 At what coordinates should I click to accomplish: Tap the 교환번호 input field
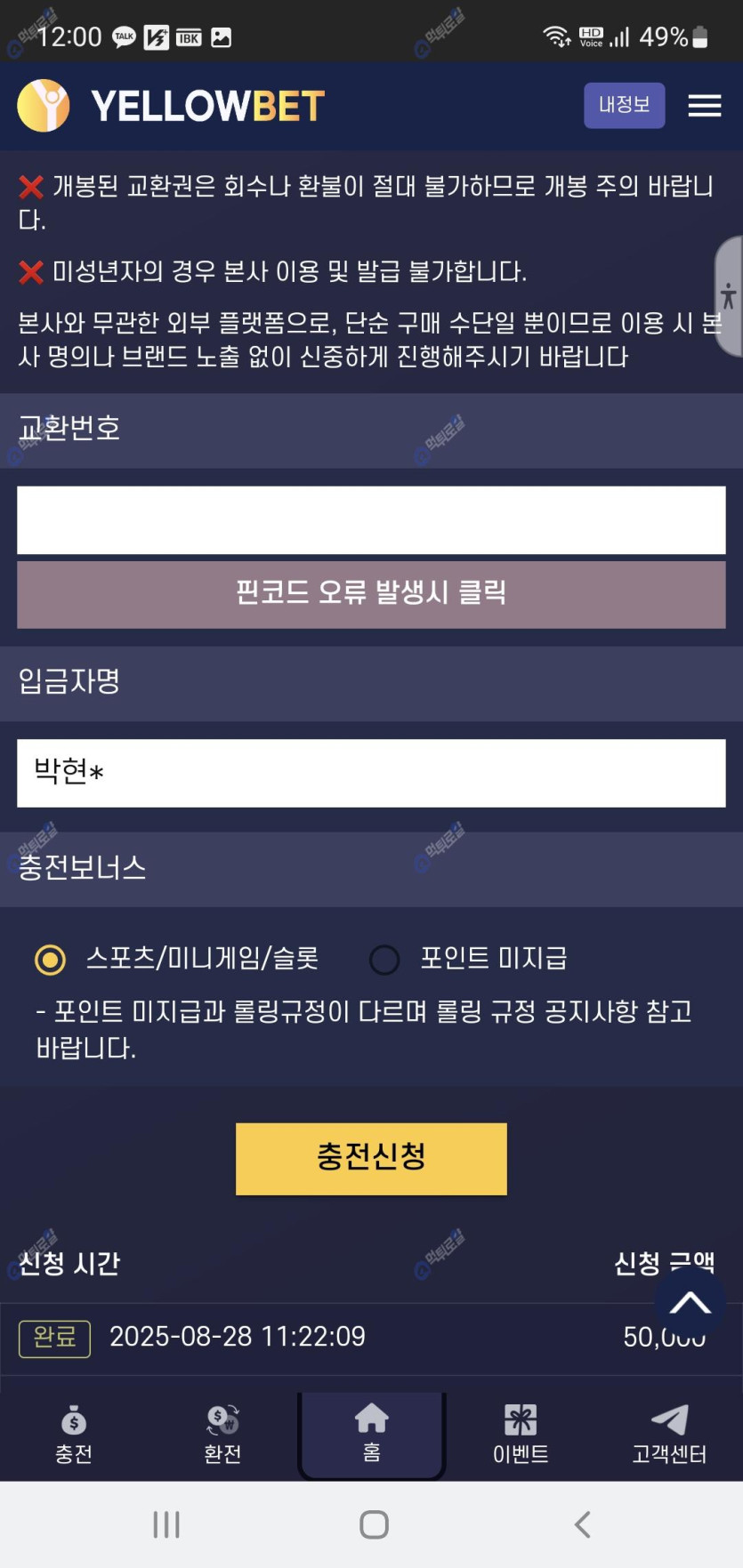point(371,520)
